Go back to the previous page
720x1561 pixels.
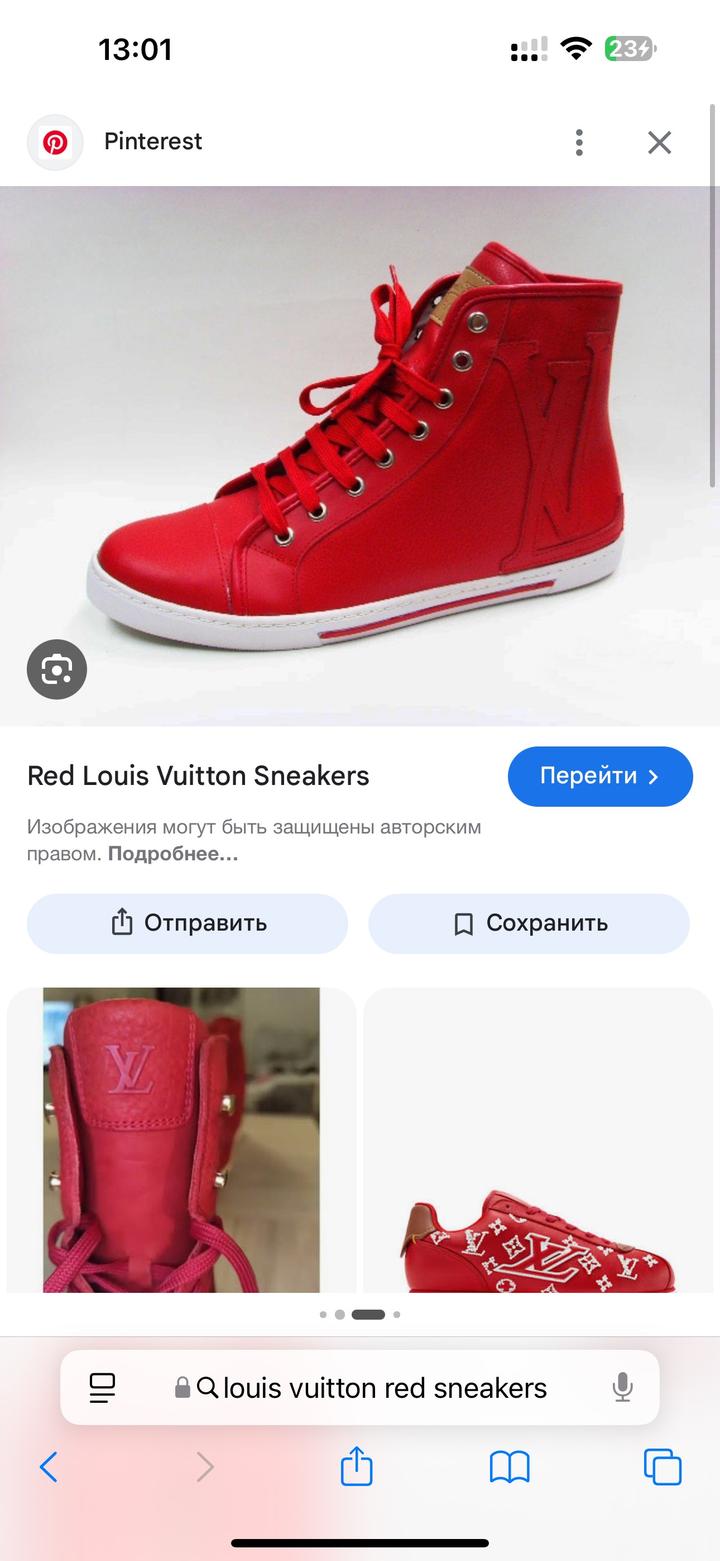(x=48, y=1467)
